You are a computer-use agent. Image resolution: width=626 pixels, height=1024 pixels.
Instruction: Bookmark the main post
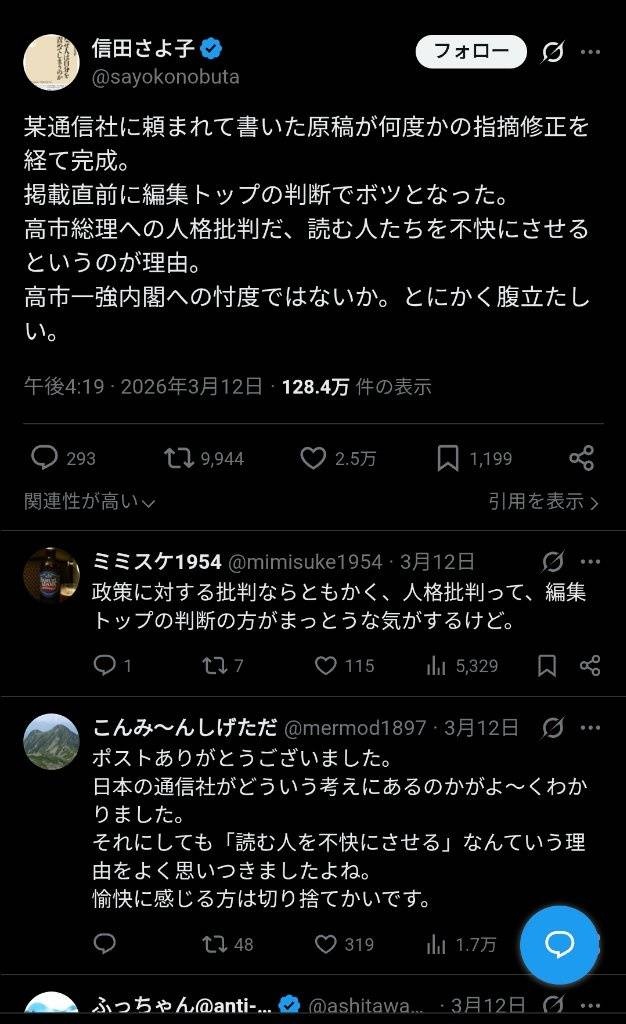(447, 458)
